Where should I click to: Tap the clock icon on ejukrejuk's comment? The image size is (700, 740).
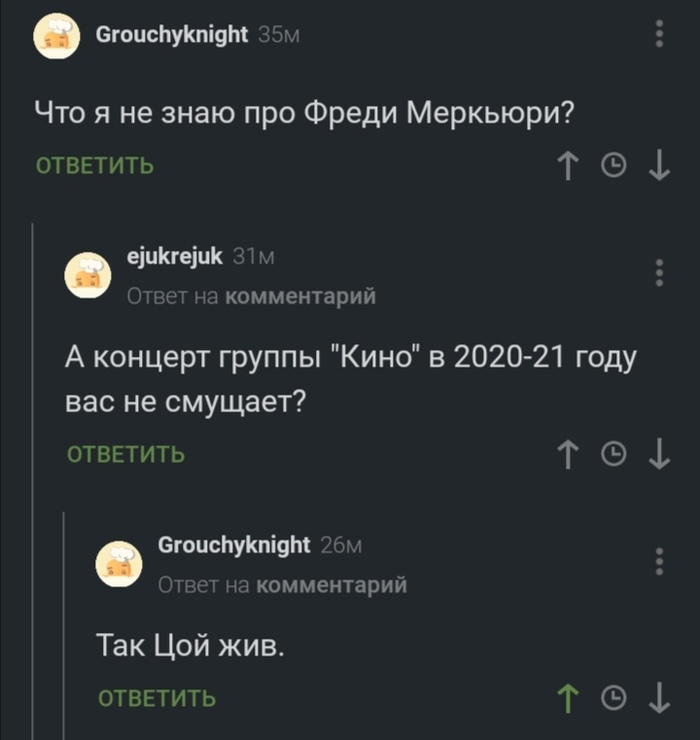click(x=615, y=455)
